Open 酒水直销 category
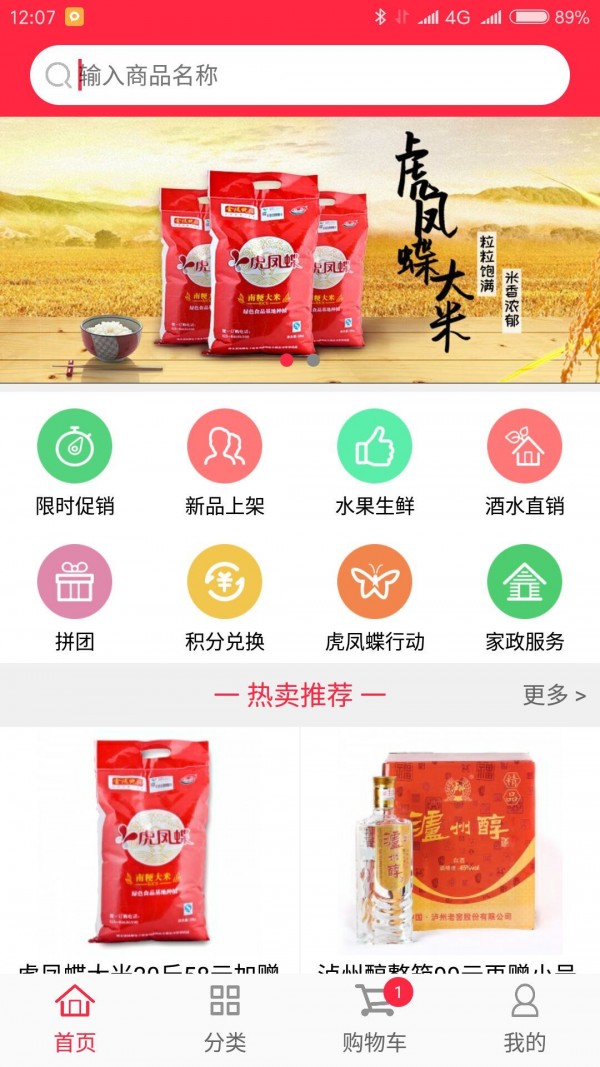This screenshot has height=1067, width=600. [525, 446]
